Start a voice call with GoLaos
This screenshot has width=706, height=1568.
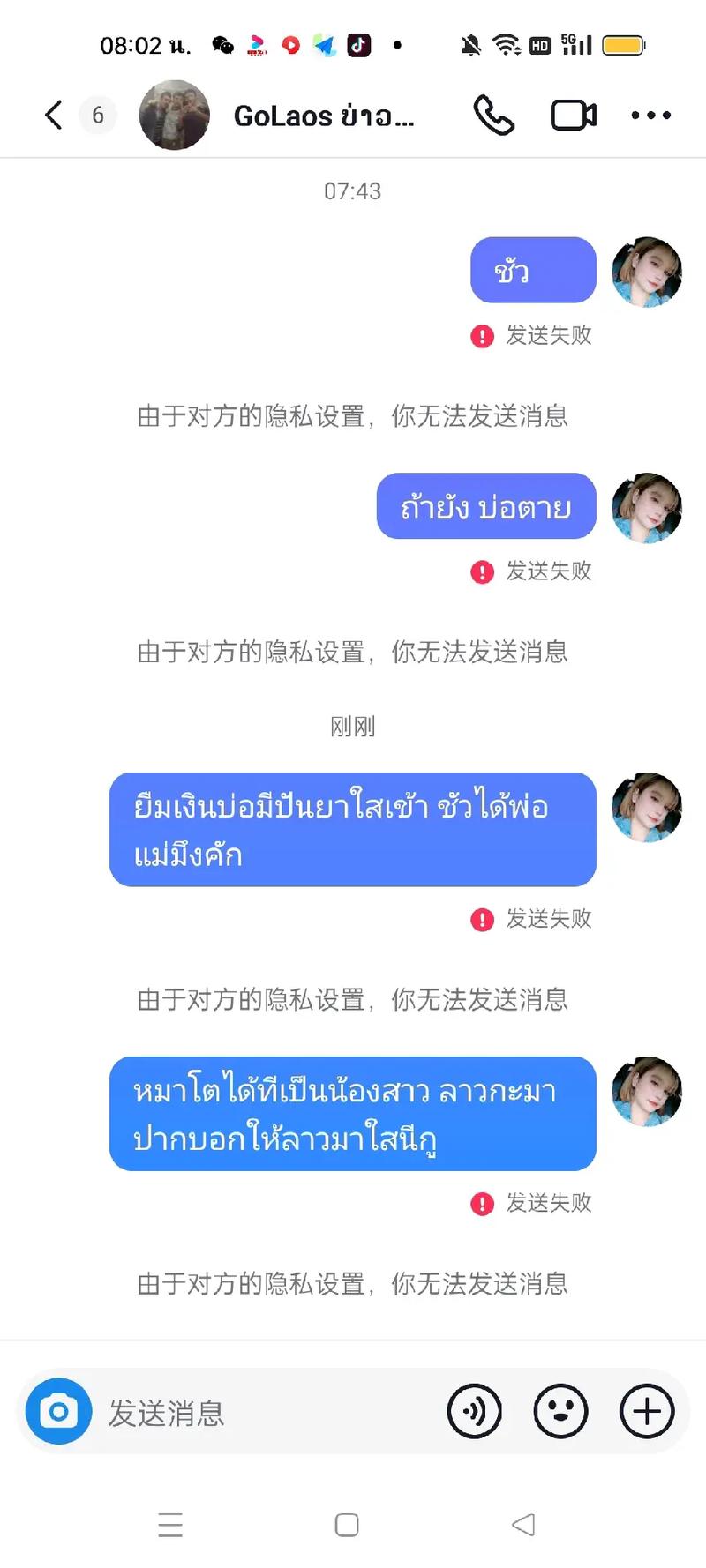point(493,115)
